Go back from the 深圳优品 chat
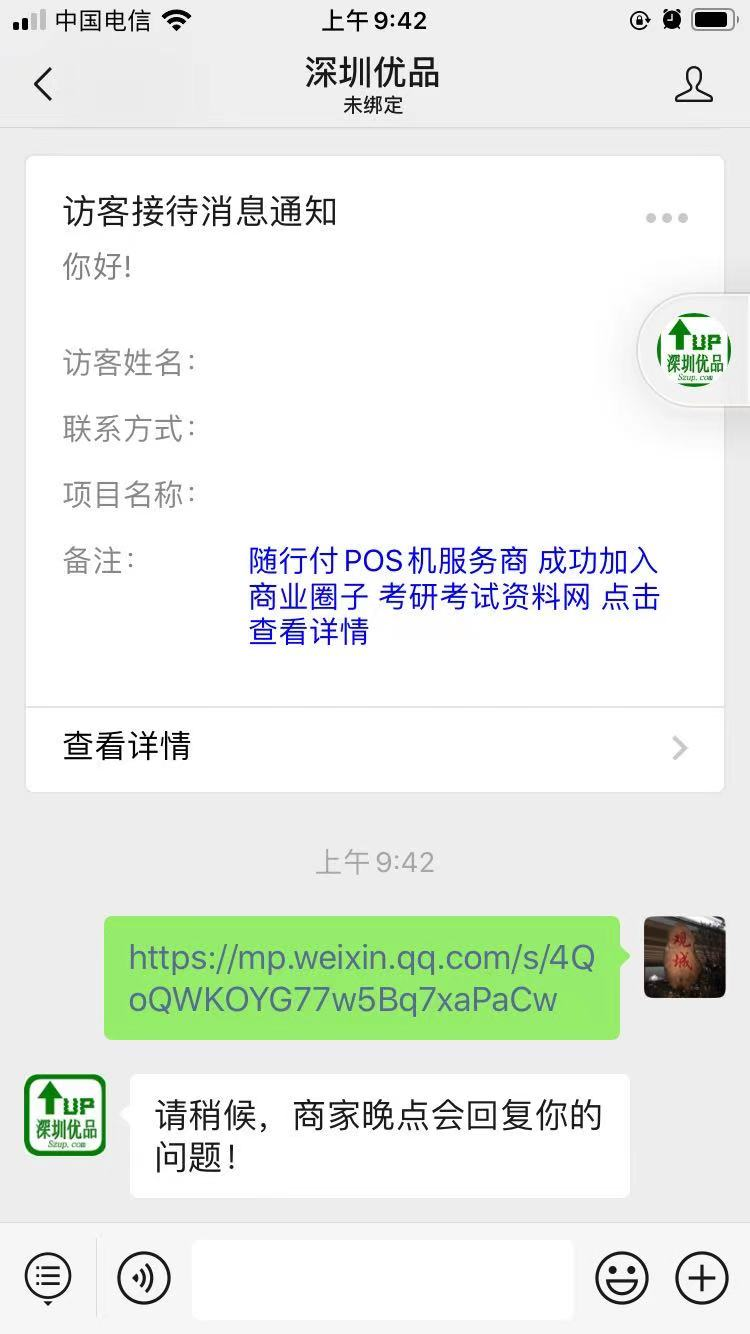 (43, 84)
